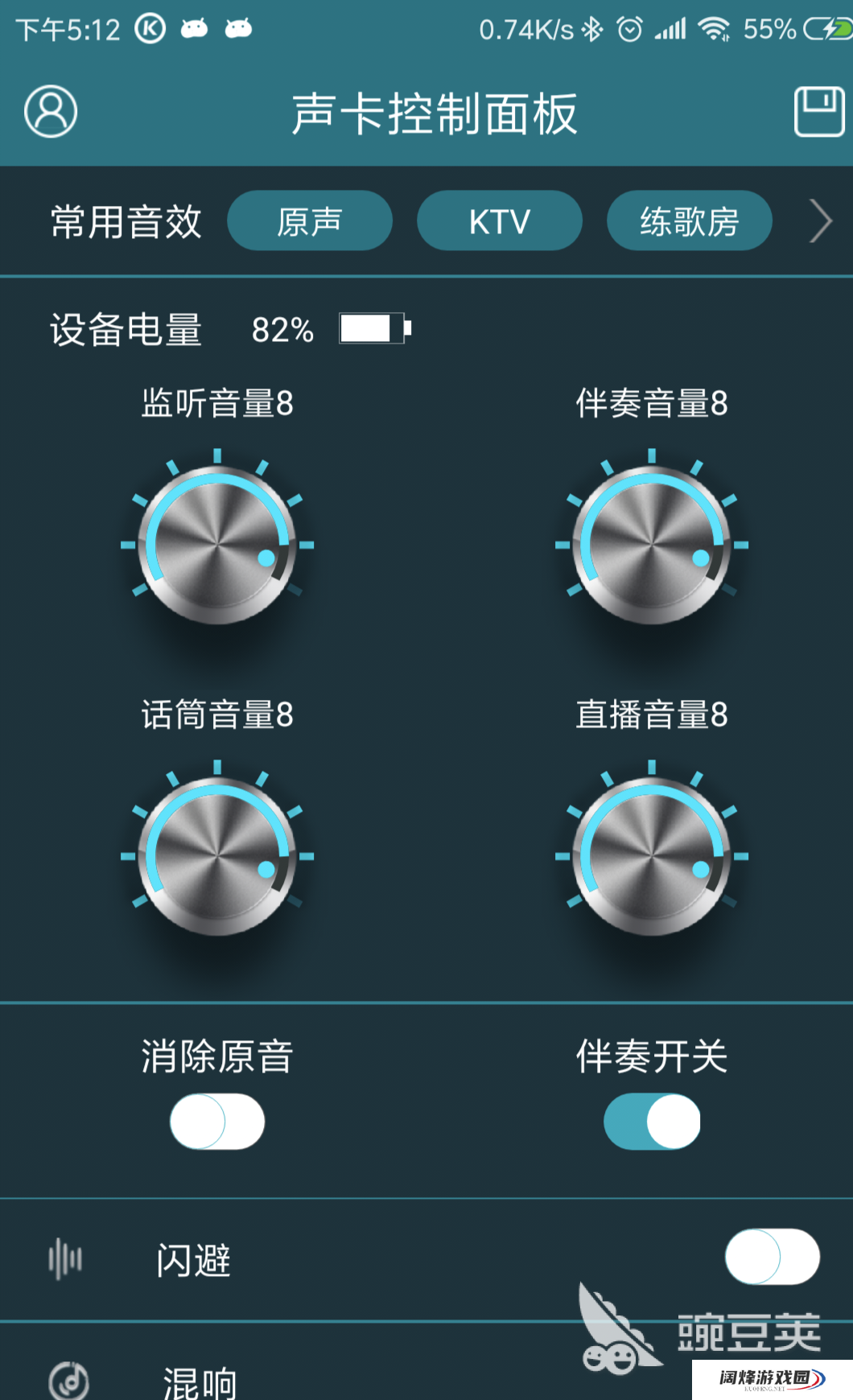The width and height of the screenshot is (853, 1400).
Task: Turn on the 消除原音 switch
Action: pyautogui.click(x=216, y=1121)
